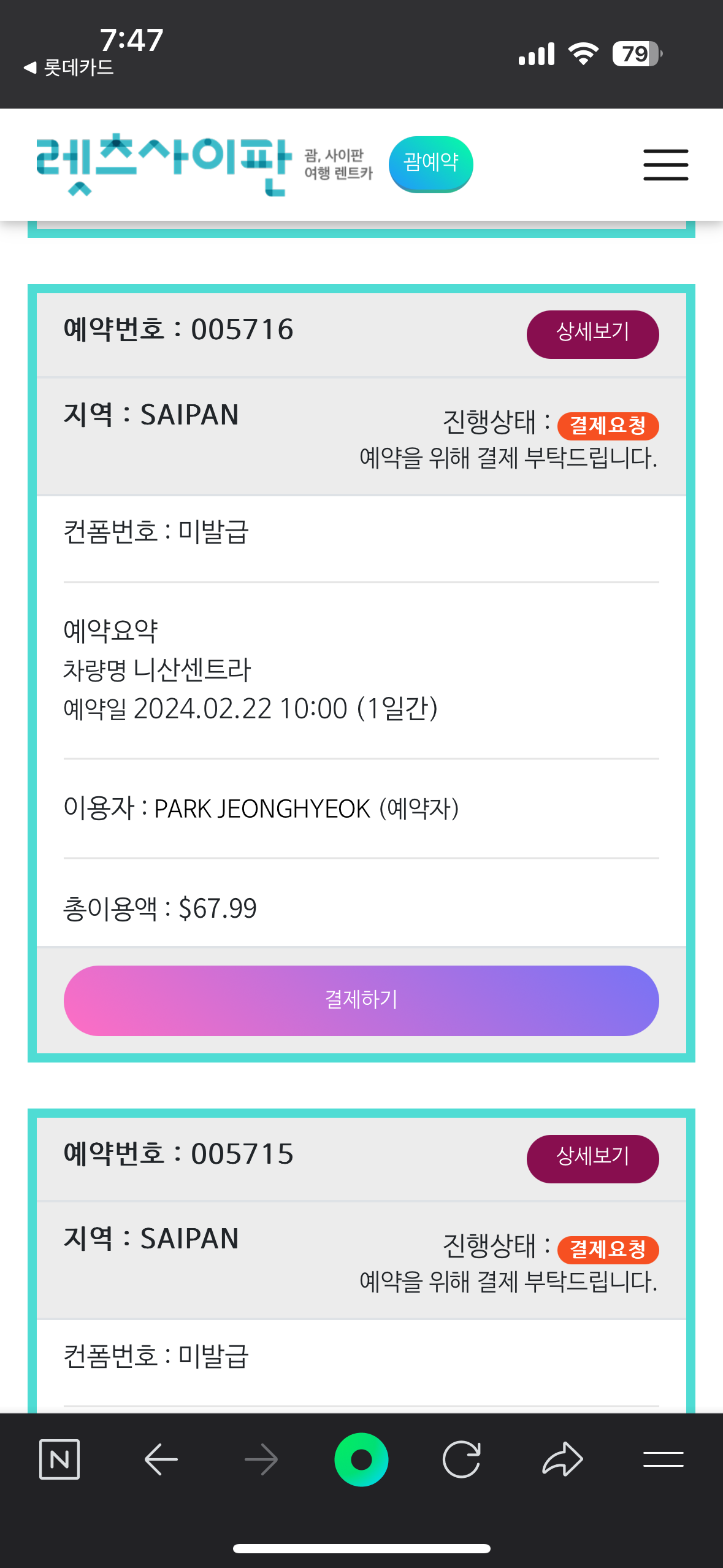Open the 렌츠사이판 logo home link
Viewport: 723px width, 1568px height.
163,164
